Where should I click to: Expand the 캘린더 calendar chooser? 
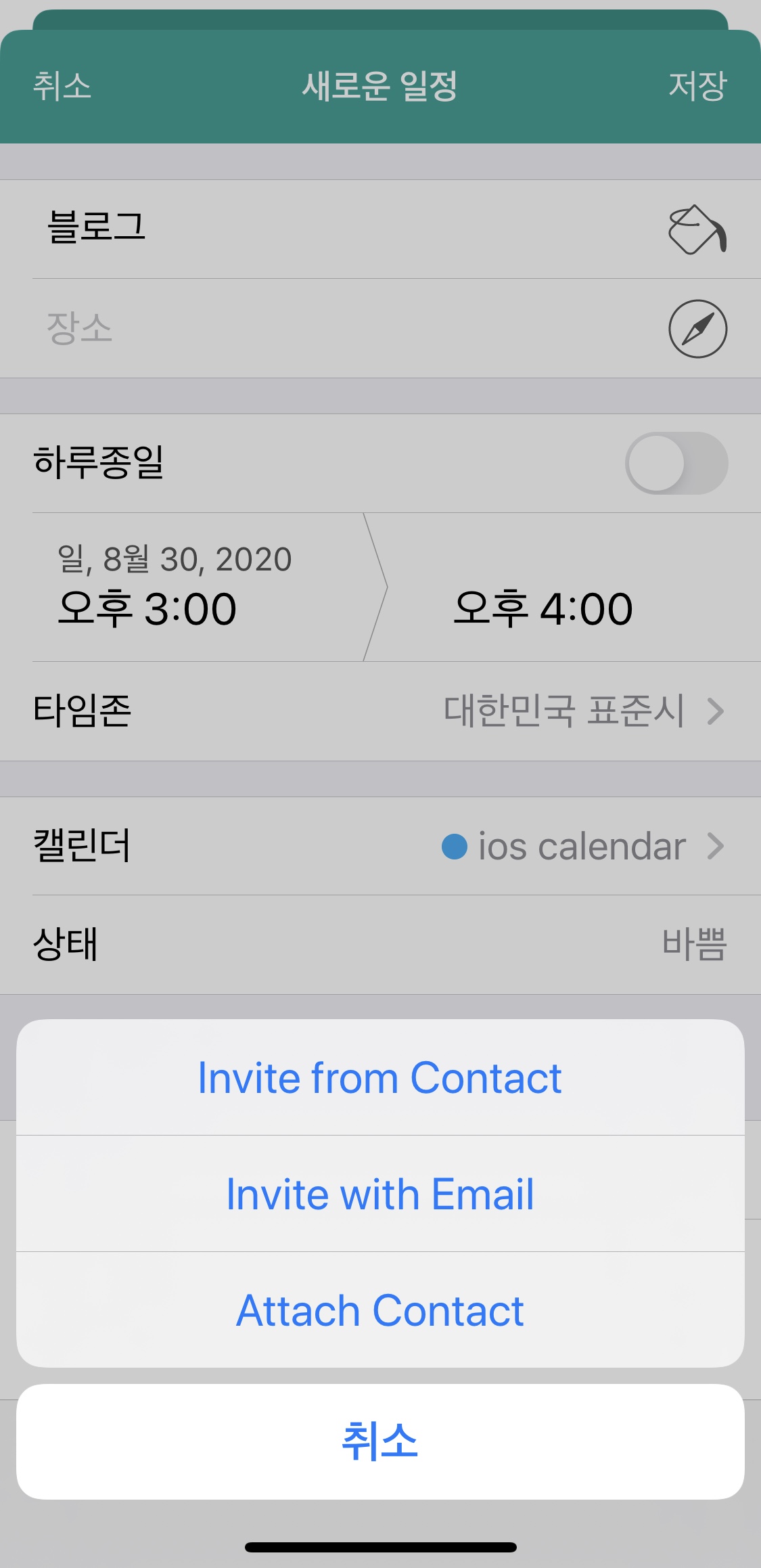[x=380, y=846]
